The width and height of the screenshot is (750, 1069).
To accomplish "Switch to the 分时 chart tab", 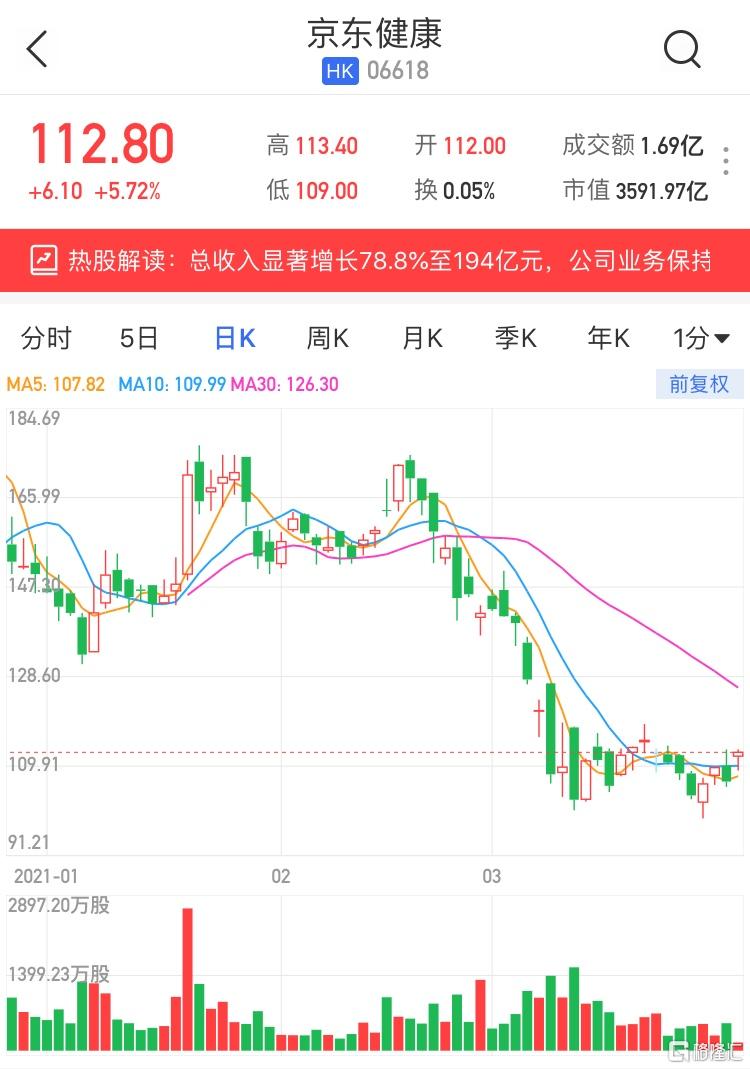I will (x=46, y=339).
